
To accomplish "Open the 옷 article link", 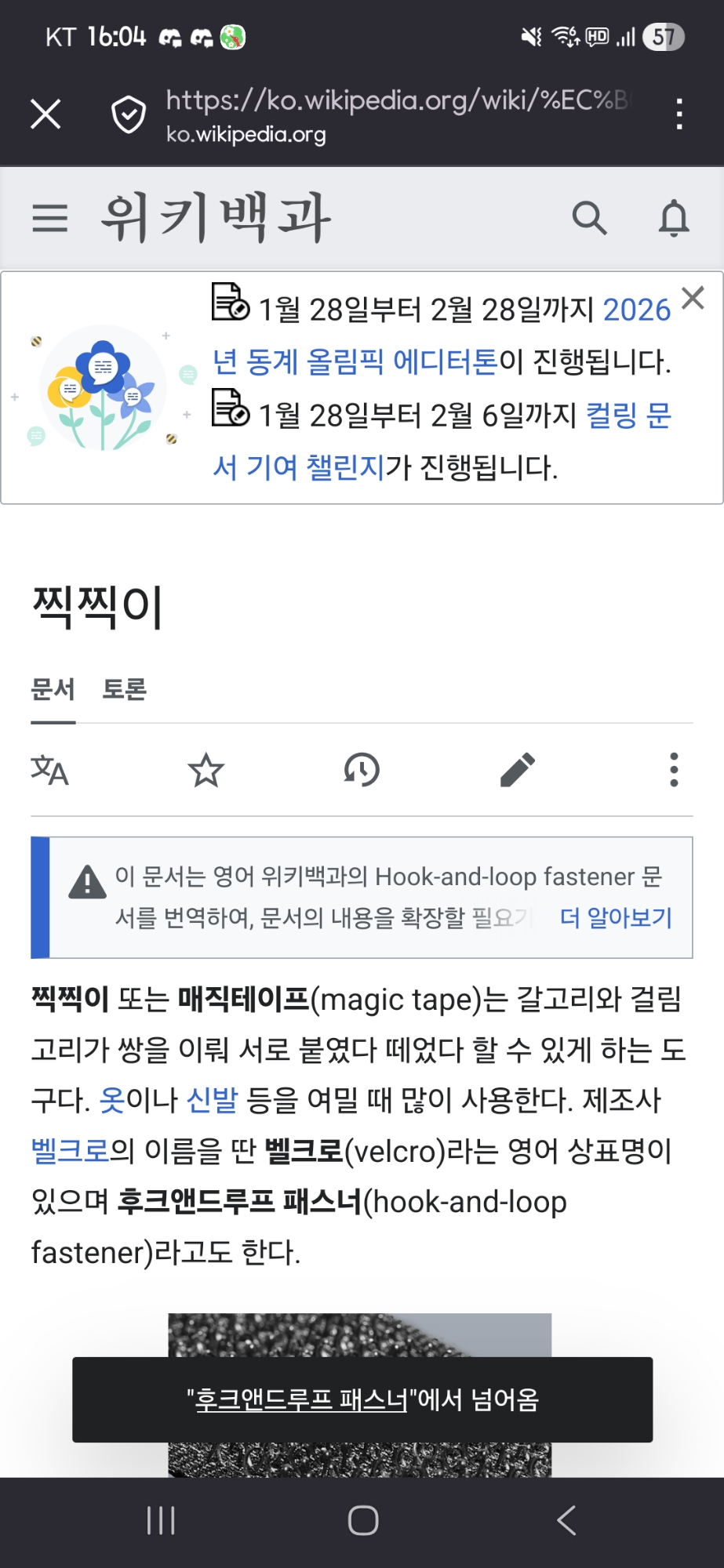I will tap(112, 1101).
